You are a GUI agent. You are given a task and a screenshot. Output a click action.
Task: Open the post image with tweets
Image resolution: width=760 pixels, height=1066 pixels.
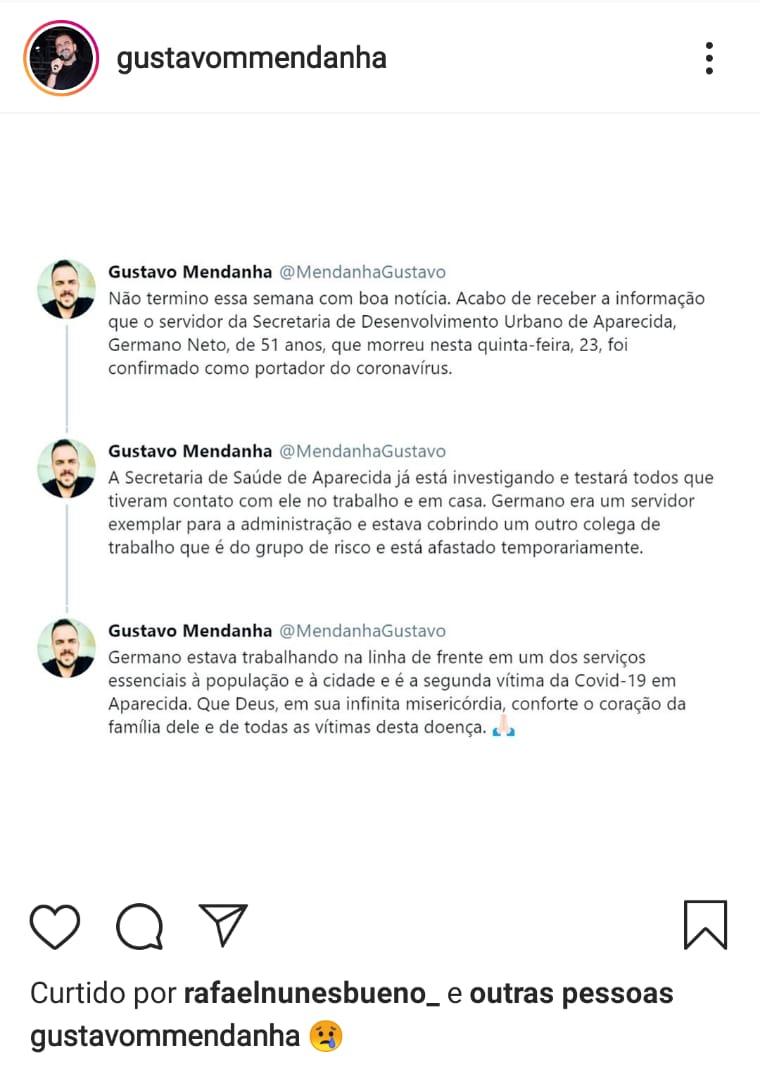[x=380, y=500]
